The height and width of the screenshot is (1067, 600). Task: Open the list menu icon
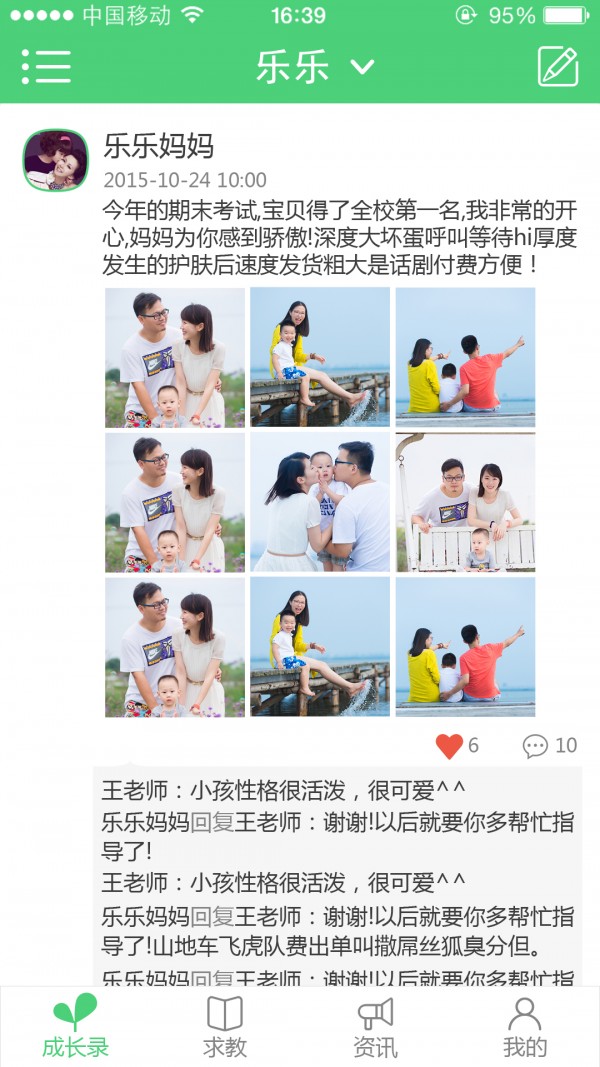coord(46,67)
